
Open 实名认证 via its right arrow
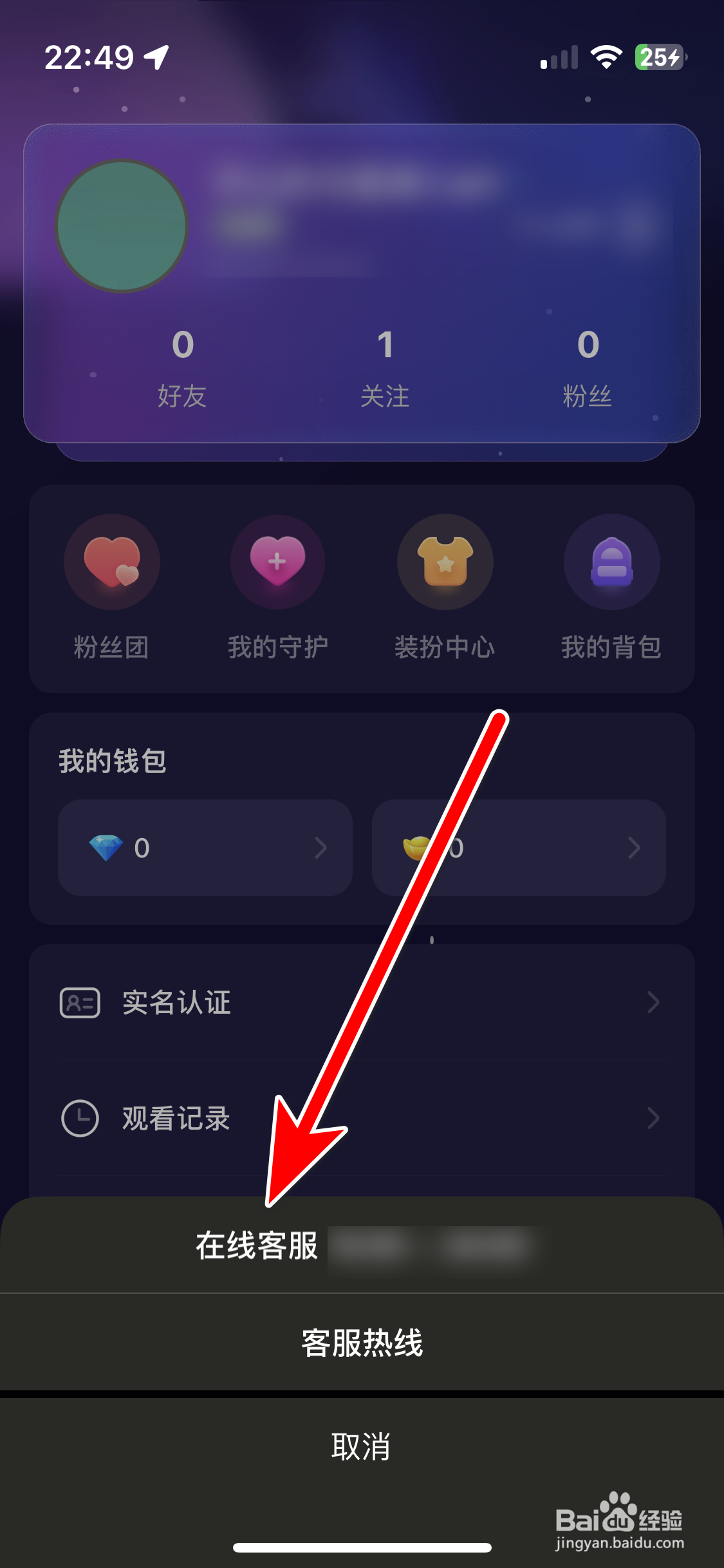pyautogui.click(x=653, y=1002)
